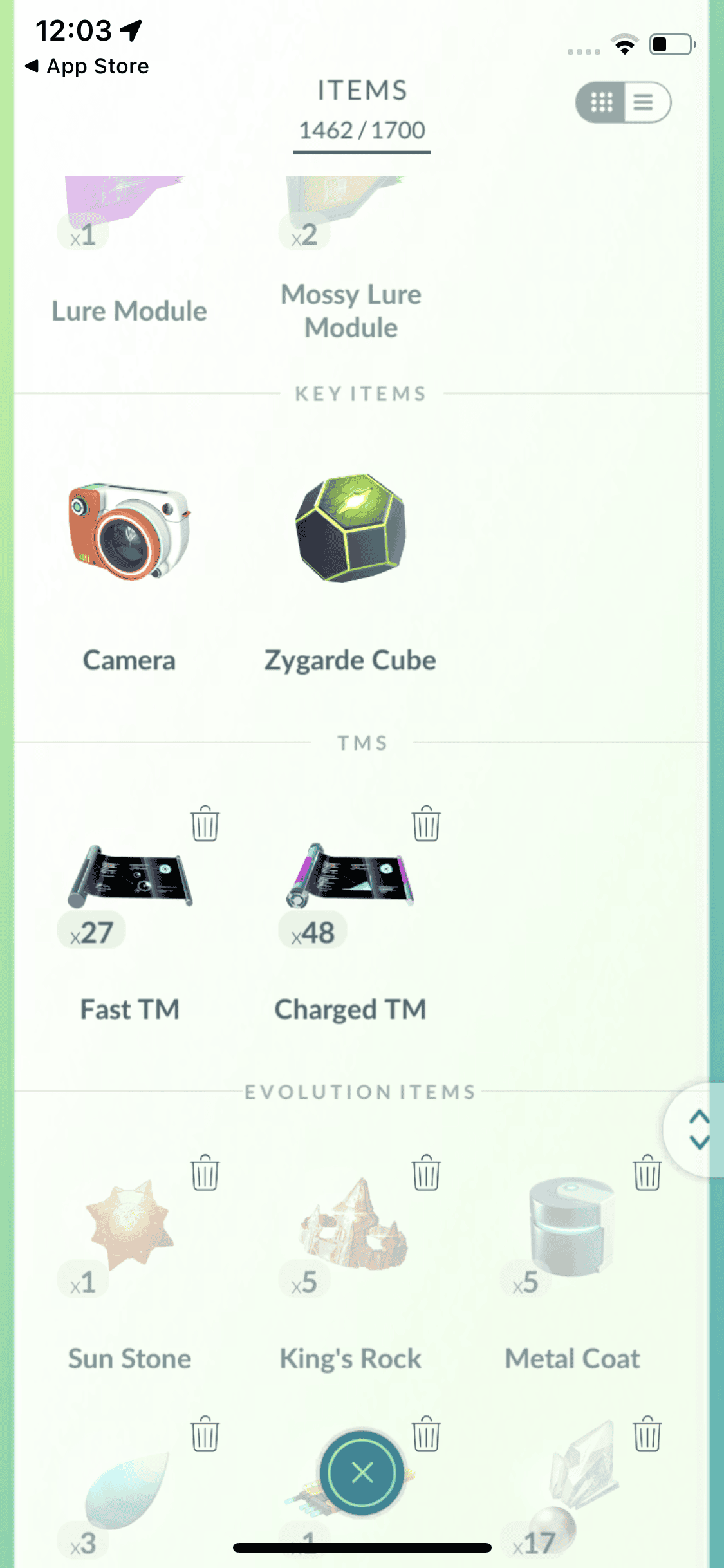Discard King's Rock with trash icon

426,1173
